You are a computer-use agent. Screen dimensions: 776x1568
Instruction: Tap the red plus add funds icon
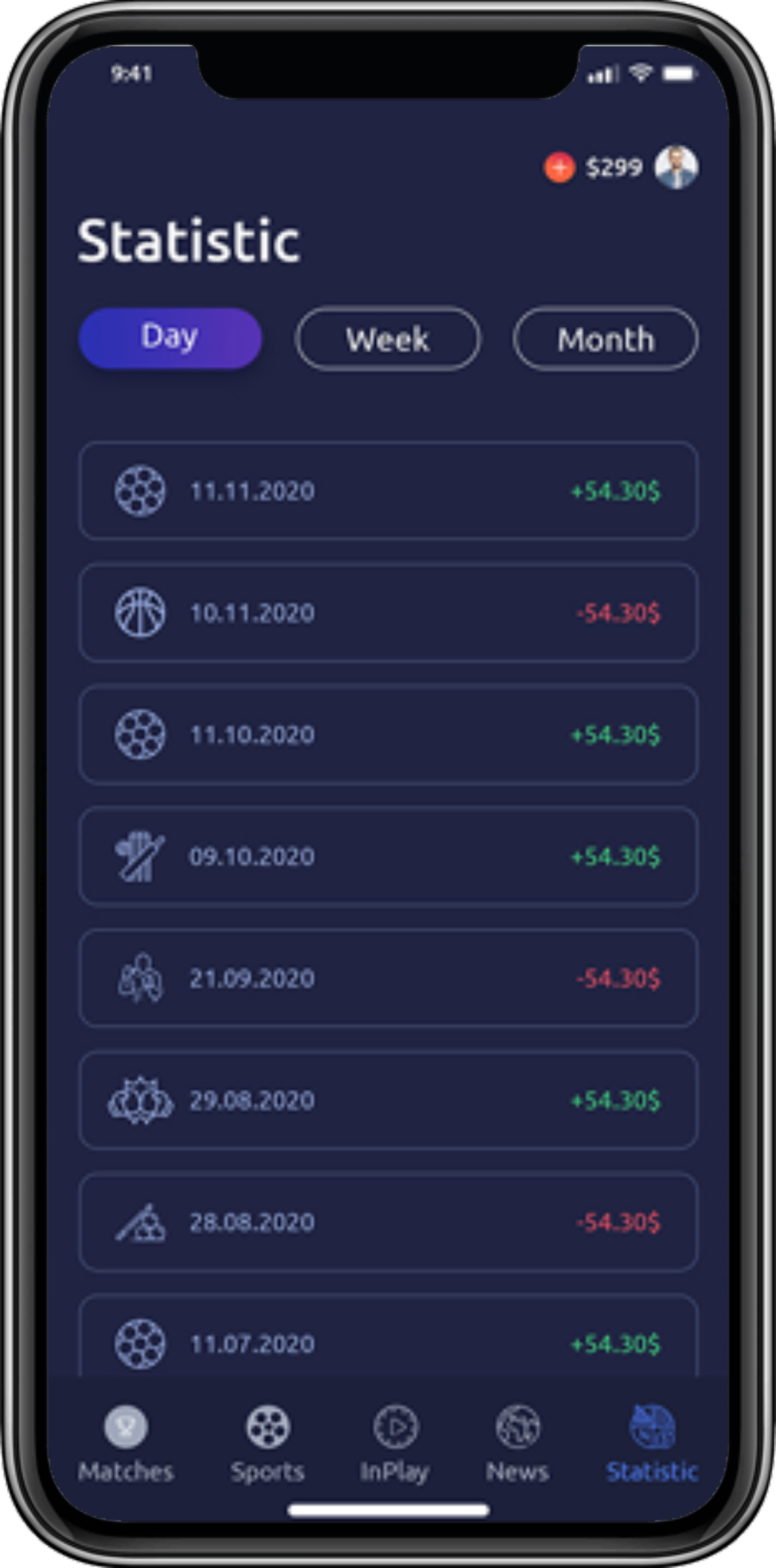559,168
